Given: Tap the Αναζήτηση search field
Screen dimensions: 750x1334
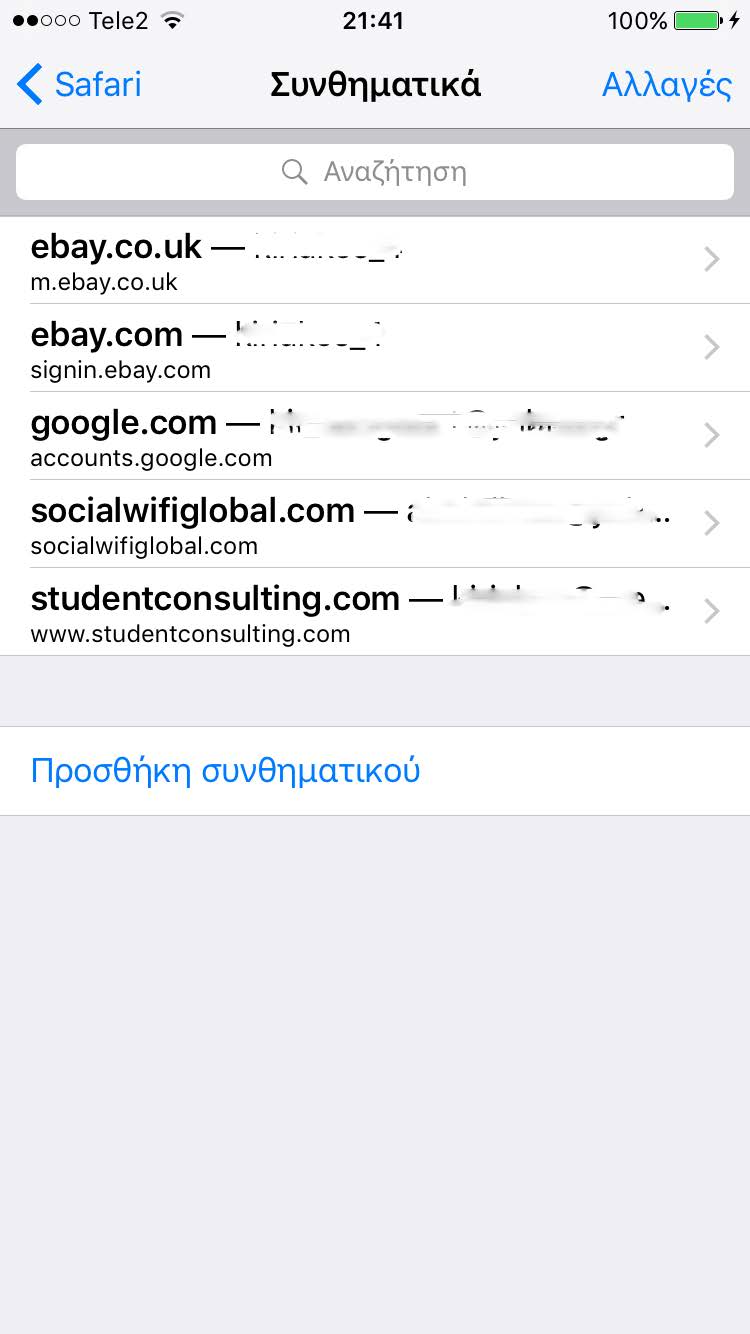Looking at the screenshot, I should 375,172.
